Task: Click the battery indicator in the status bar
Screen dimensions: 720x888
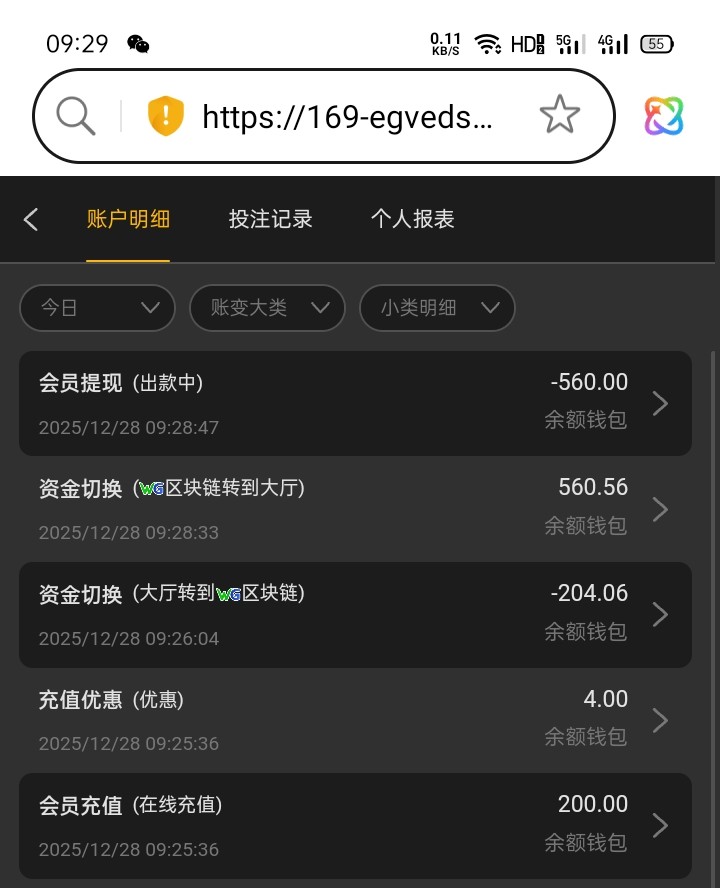Action: coord(655,43)
